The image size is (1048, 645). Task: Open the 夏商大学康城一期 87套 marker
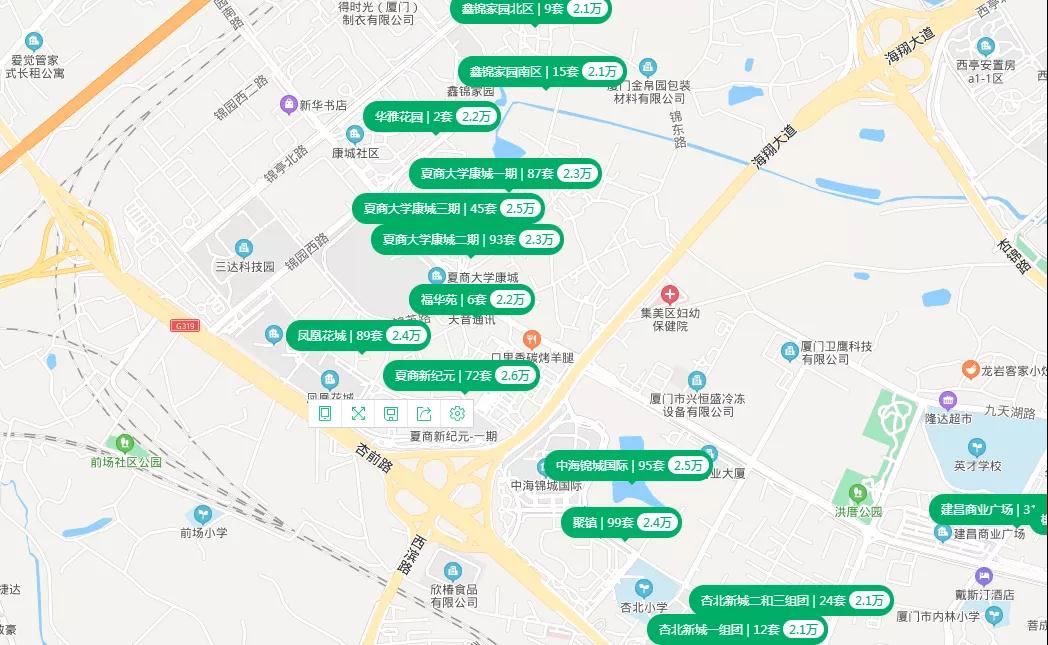[505, 173]
